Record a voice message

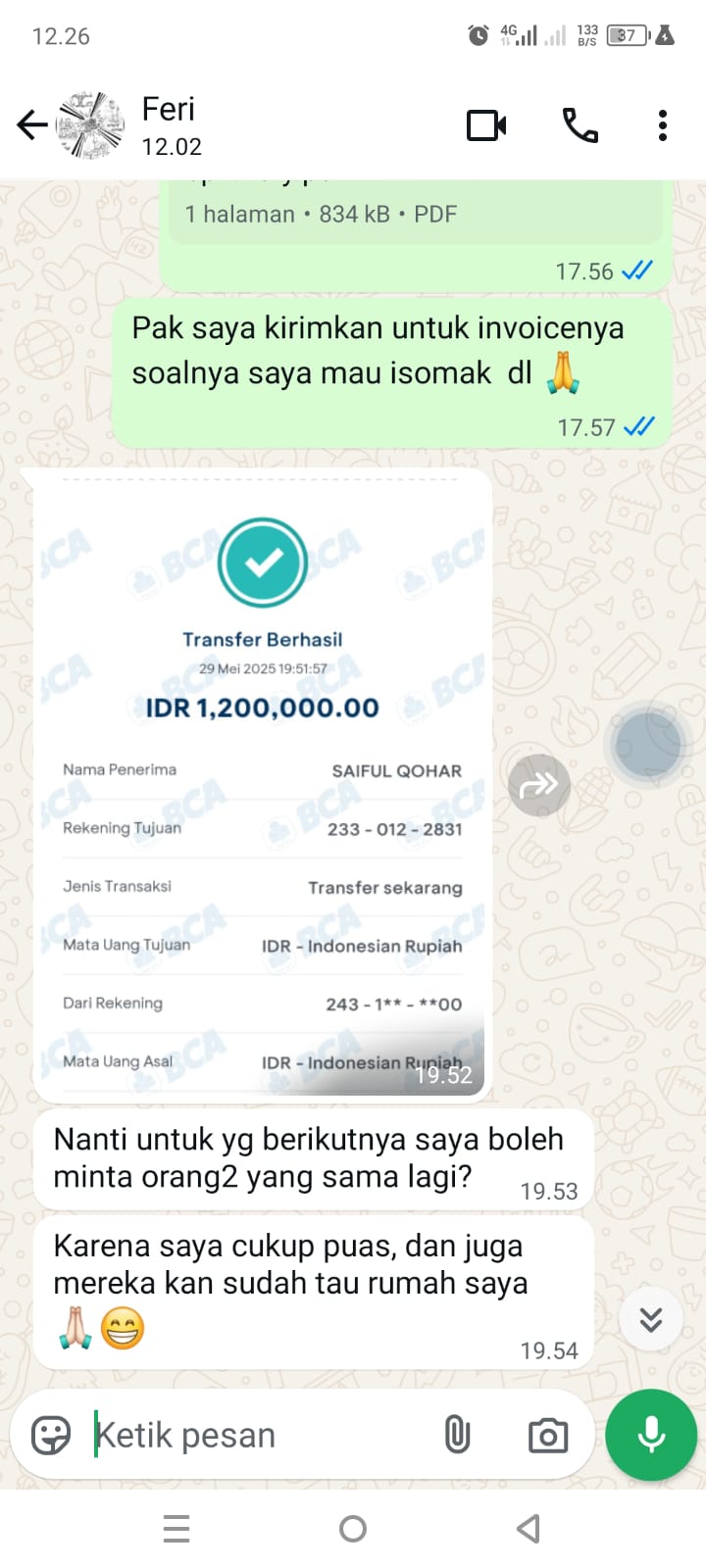pyautogui.click(x=650, y=1435)
